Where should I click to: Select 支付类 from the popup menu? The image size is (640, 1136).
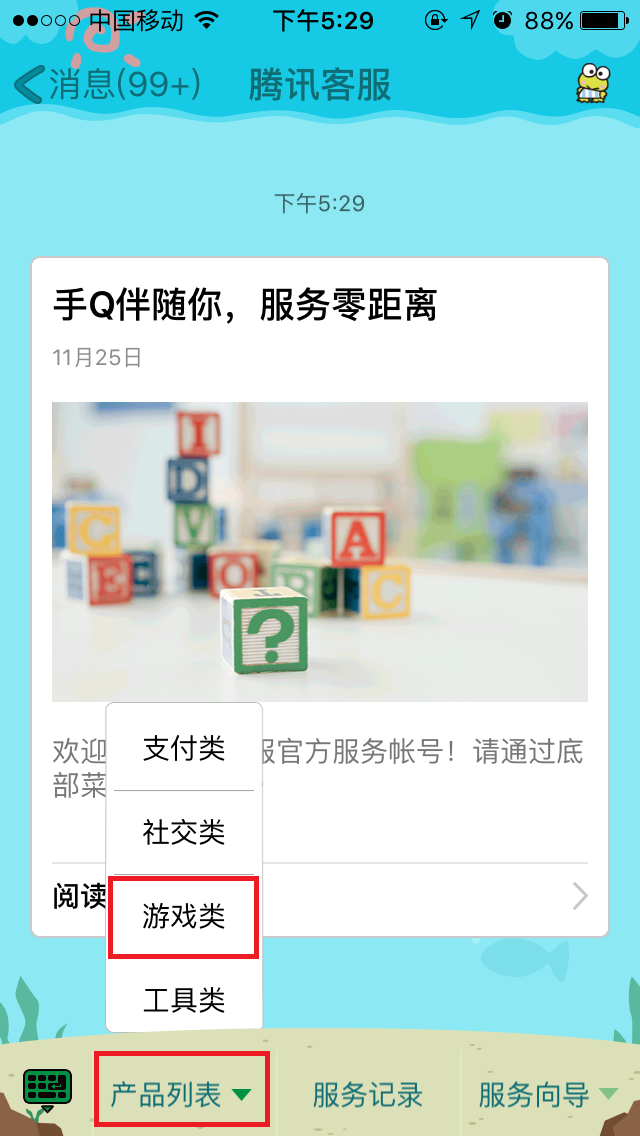click(x=184, y=749)
